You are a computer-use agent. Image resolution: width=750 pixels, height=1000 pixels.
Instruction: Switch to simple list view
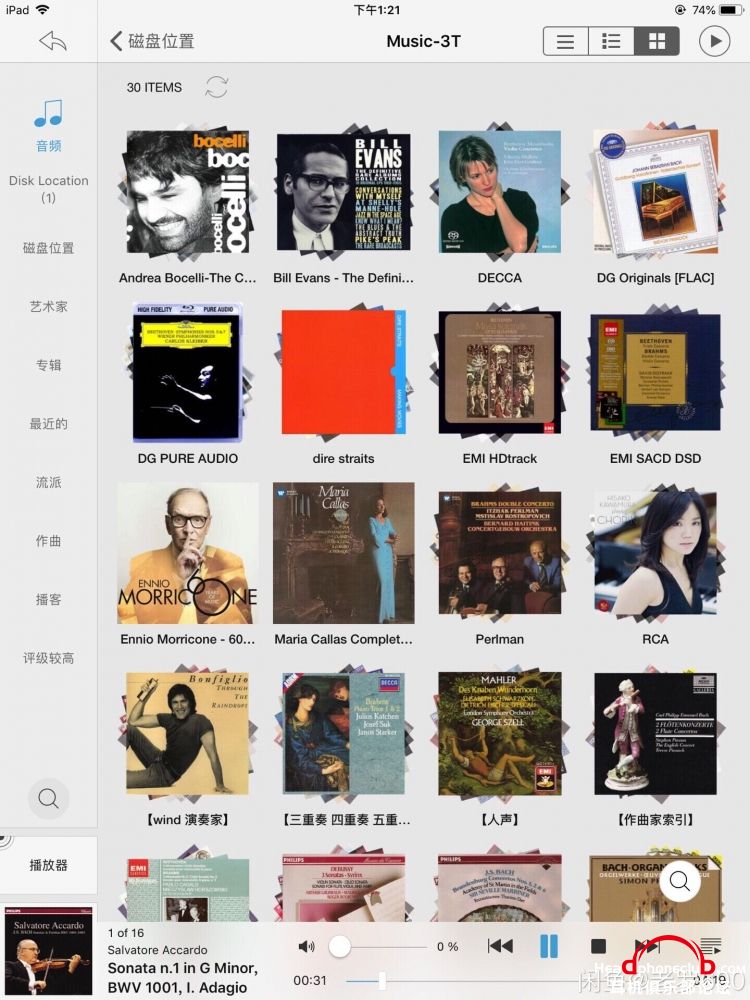click(566, 41)
